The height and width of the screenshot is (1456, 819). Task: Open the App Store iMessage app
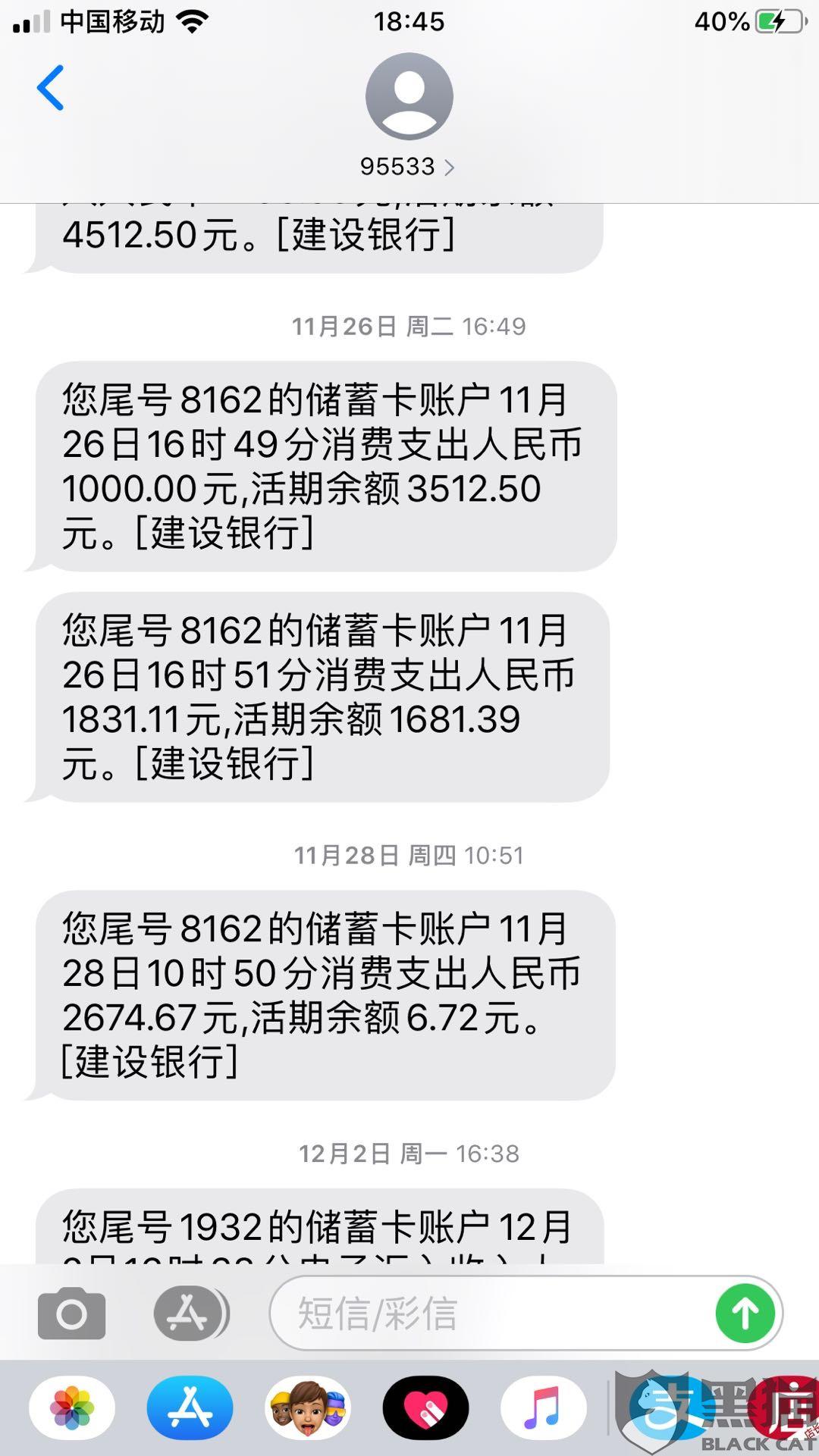(190, 1408)
